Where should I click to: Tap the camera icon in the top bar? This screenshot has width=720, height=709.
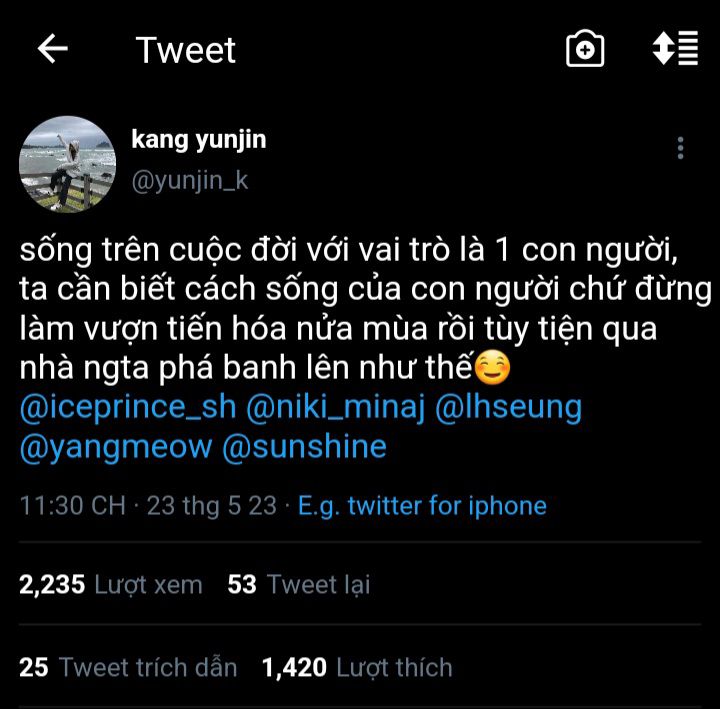click(x=585, y=48)
